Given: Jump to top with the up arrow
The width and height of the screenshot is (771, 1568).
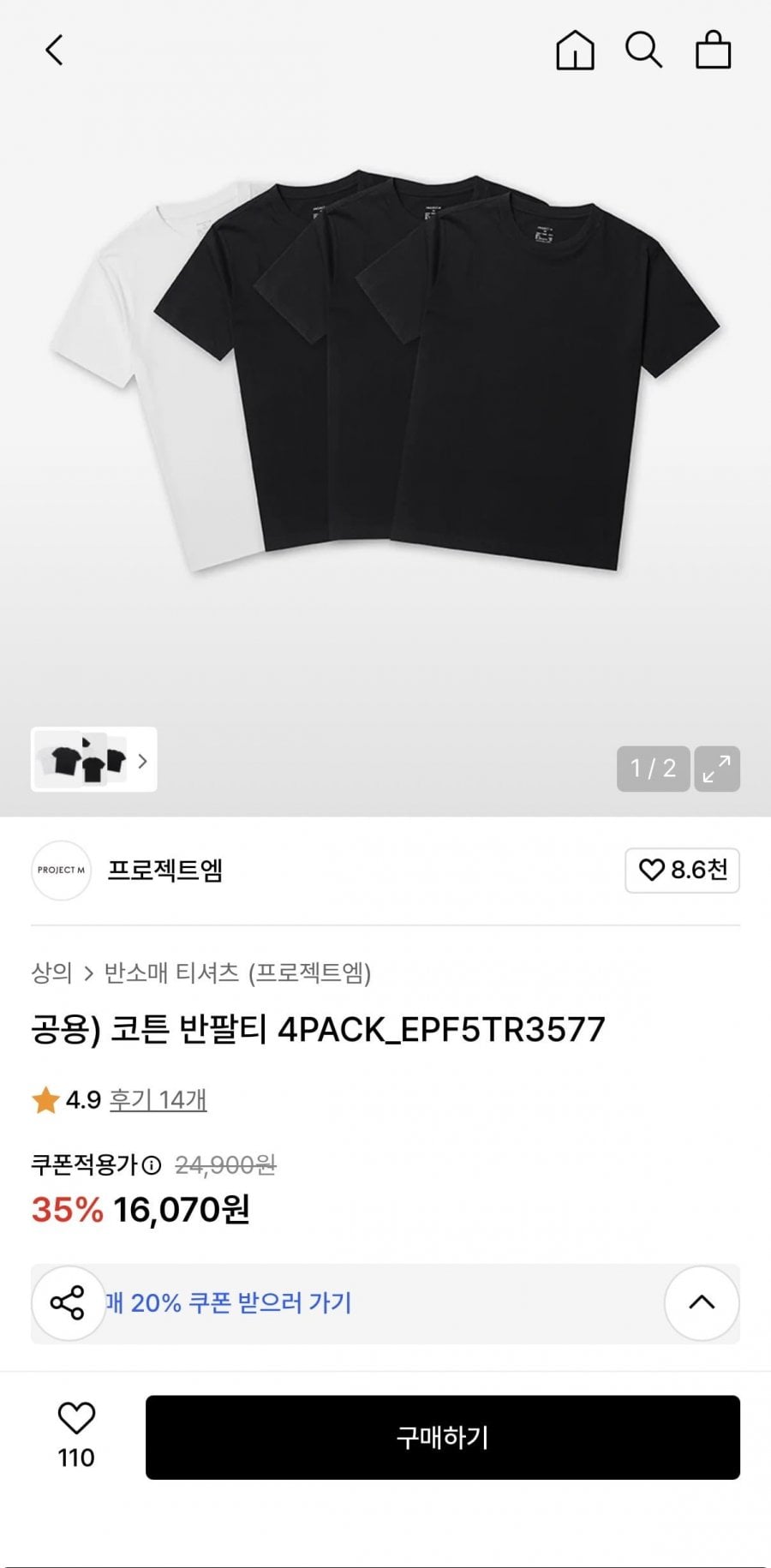Looking at the screenshot, I should [x=702, y=1302].
